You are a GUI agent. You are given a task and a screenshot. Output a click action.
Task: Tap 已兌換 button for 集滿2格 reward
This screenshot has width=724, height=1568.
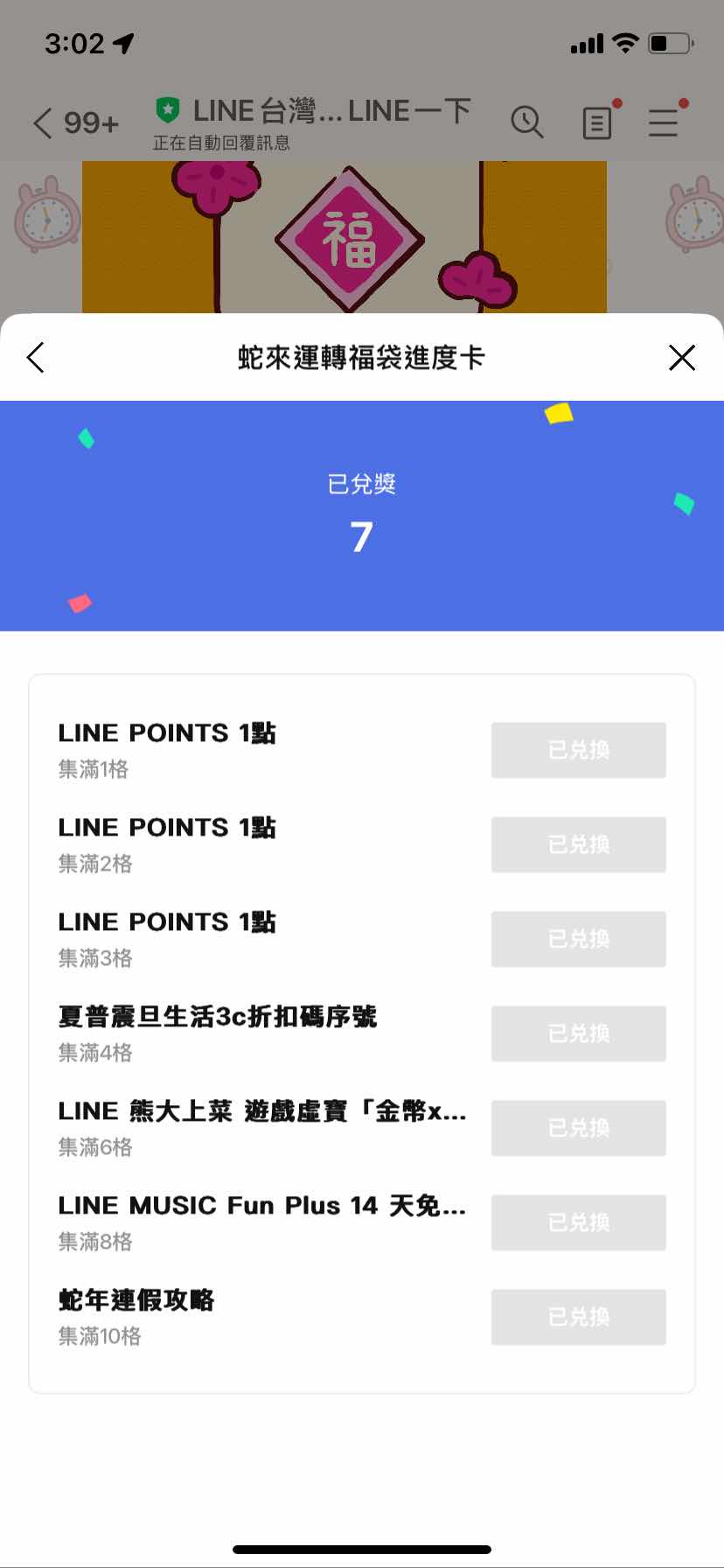click(x=578, y=844)
